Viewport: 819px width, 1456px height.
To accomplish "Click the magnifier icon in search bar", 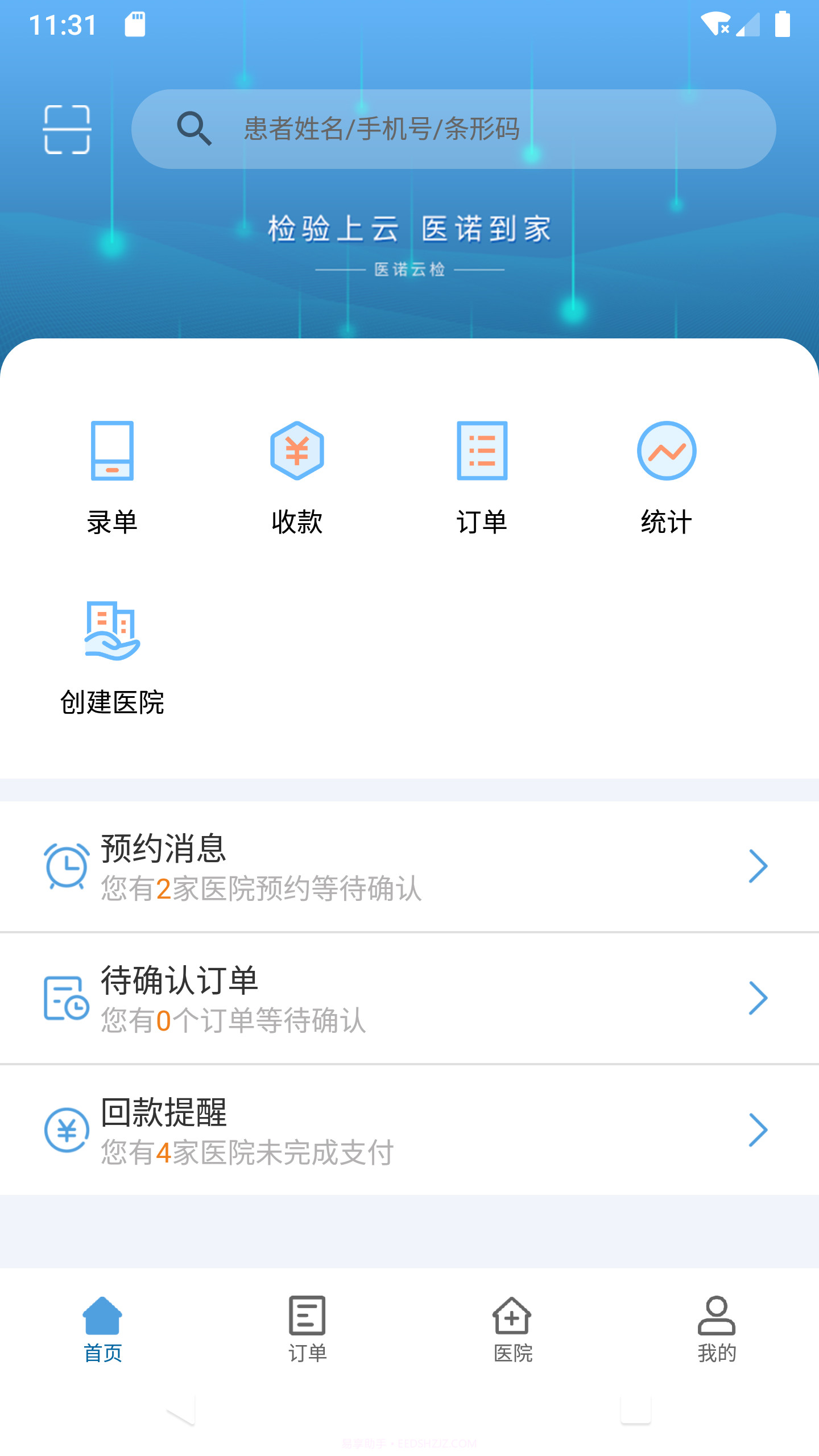I will (194, 130).
